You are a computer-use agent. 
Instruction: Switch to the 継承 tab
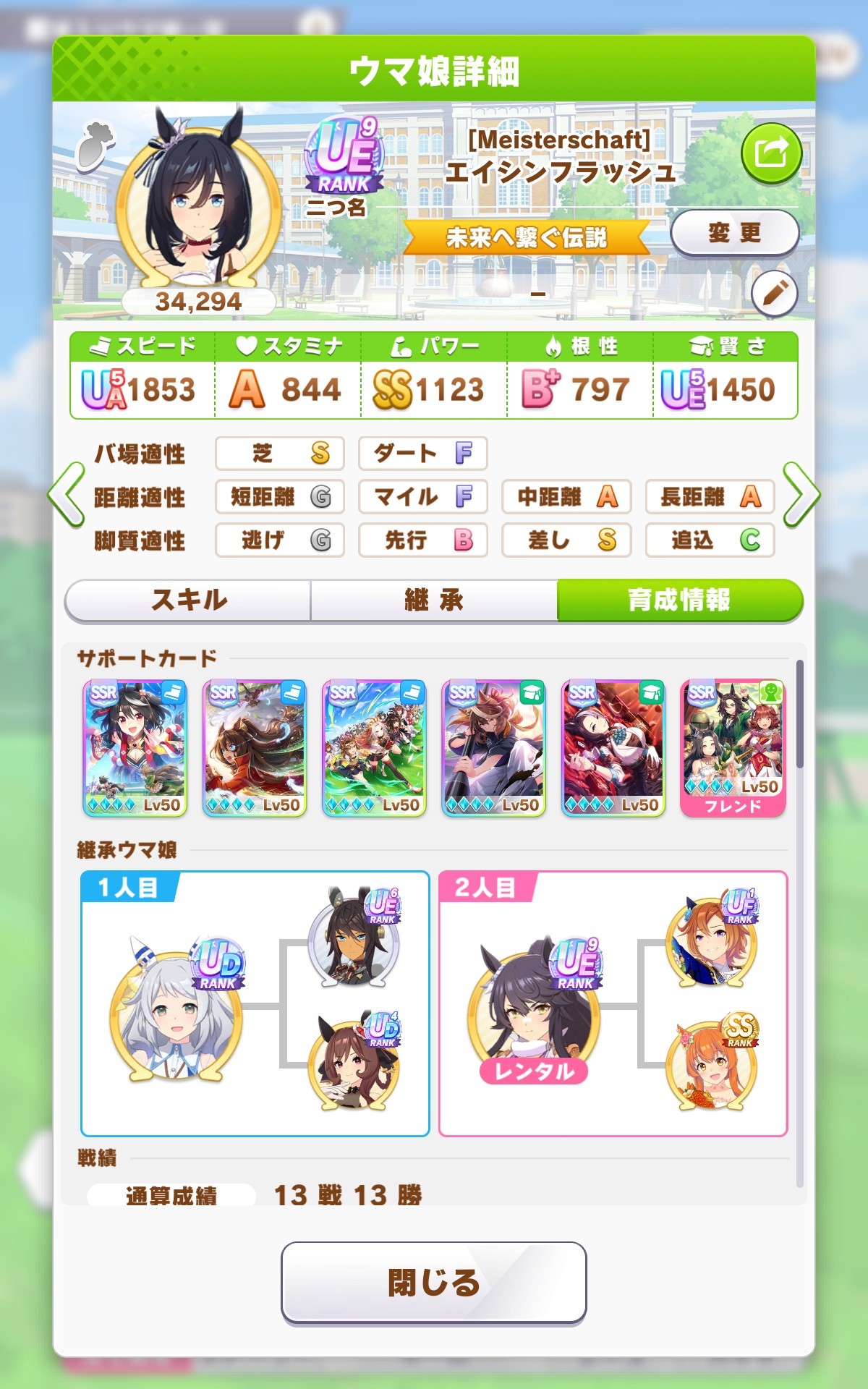click(x=434, y=600)
